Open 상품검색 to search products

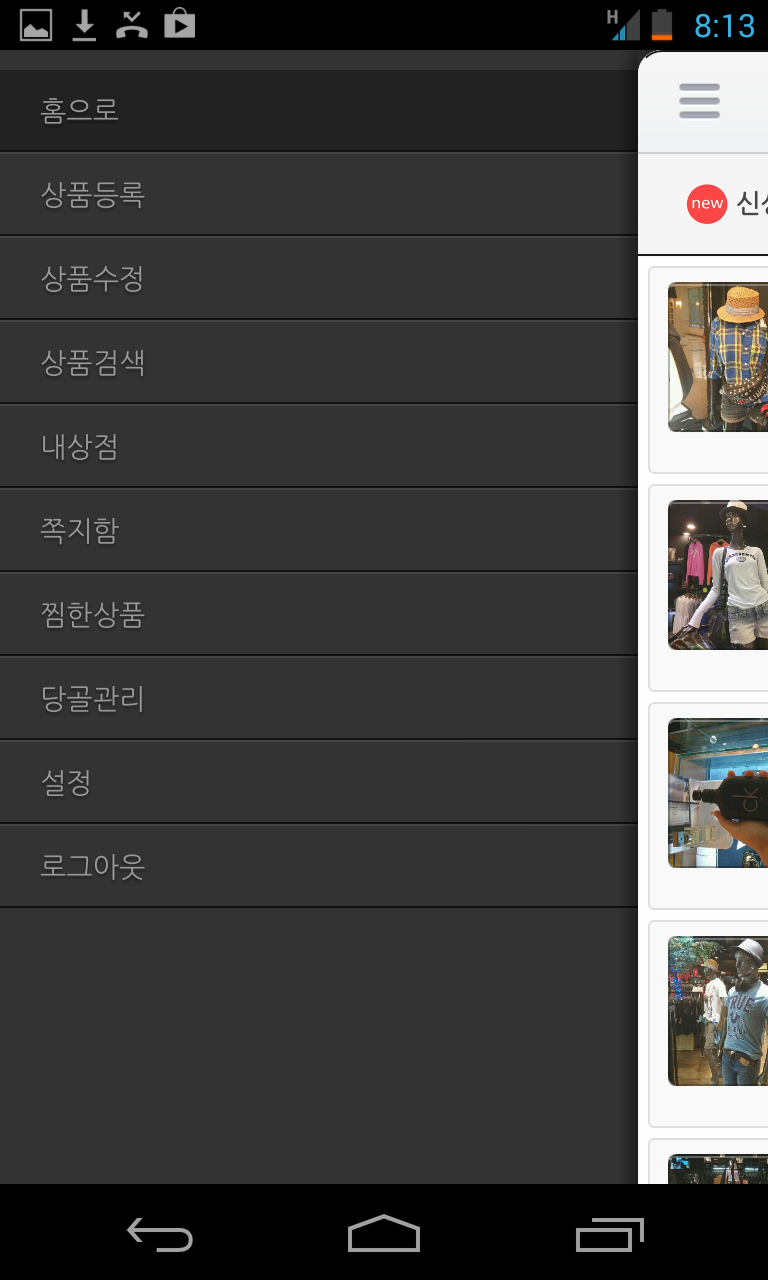(93, 362)
